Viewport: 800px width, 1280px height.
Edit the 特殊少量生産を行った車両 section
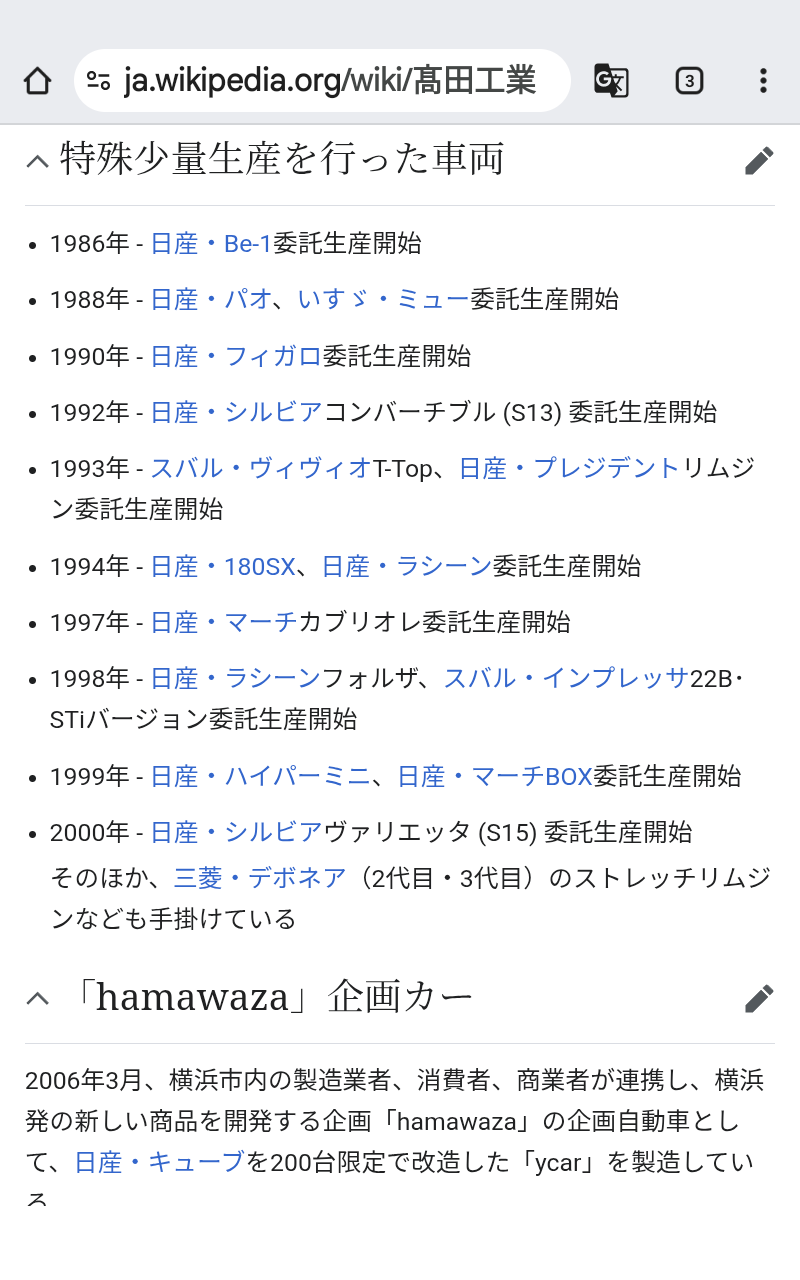(x=759, y=161)
